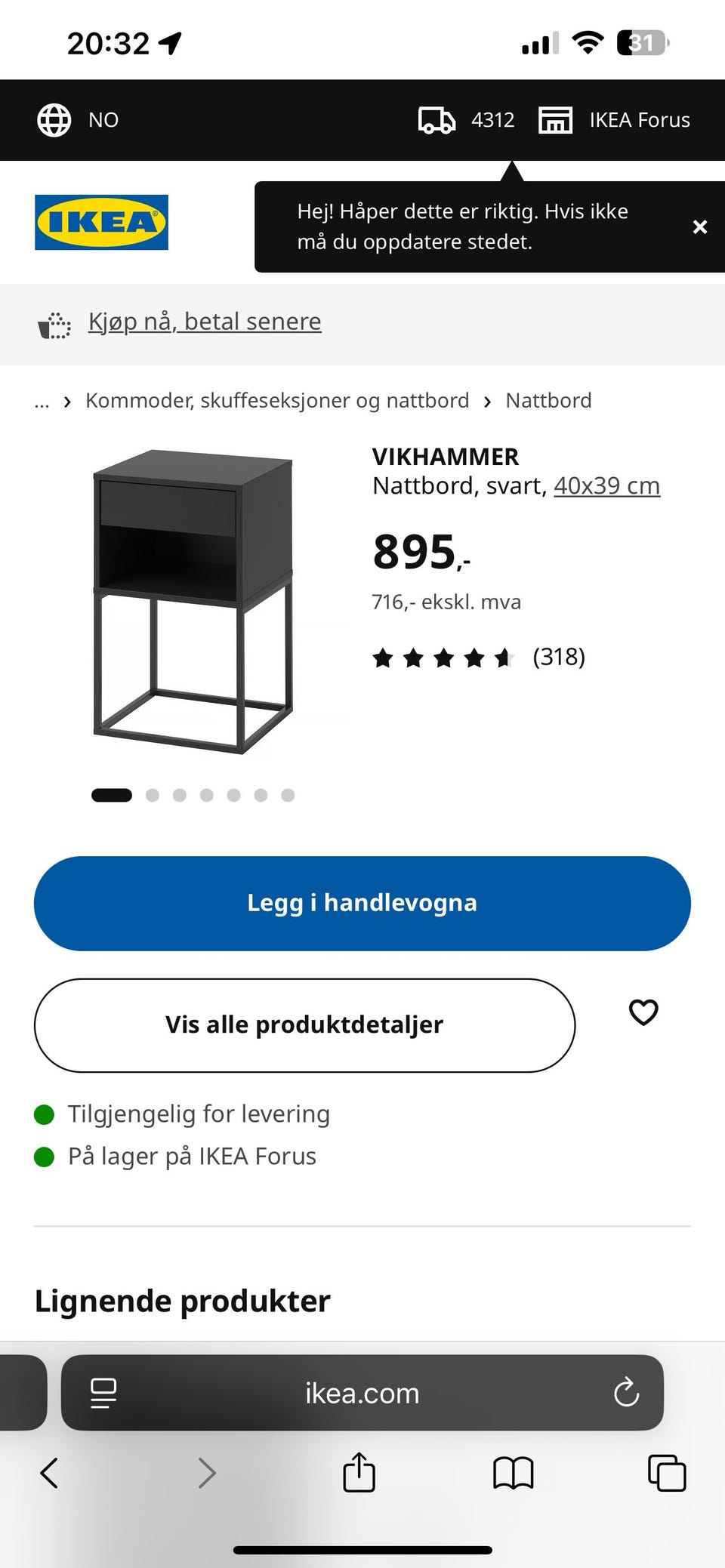Show Vis alle produktdetaljer
This screenshot has height=1568, width=725.
pos(304,1025)
